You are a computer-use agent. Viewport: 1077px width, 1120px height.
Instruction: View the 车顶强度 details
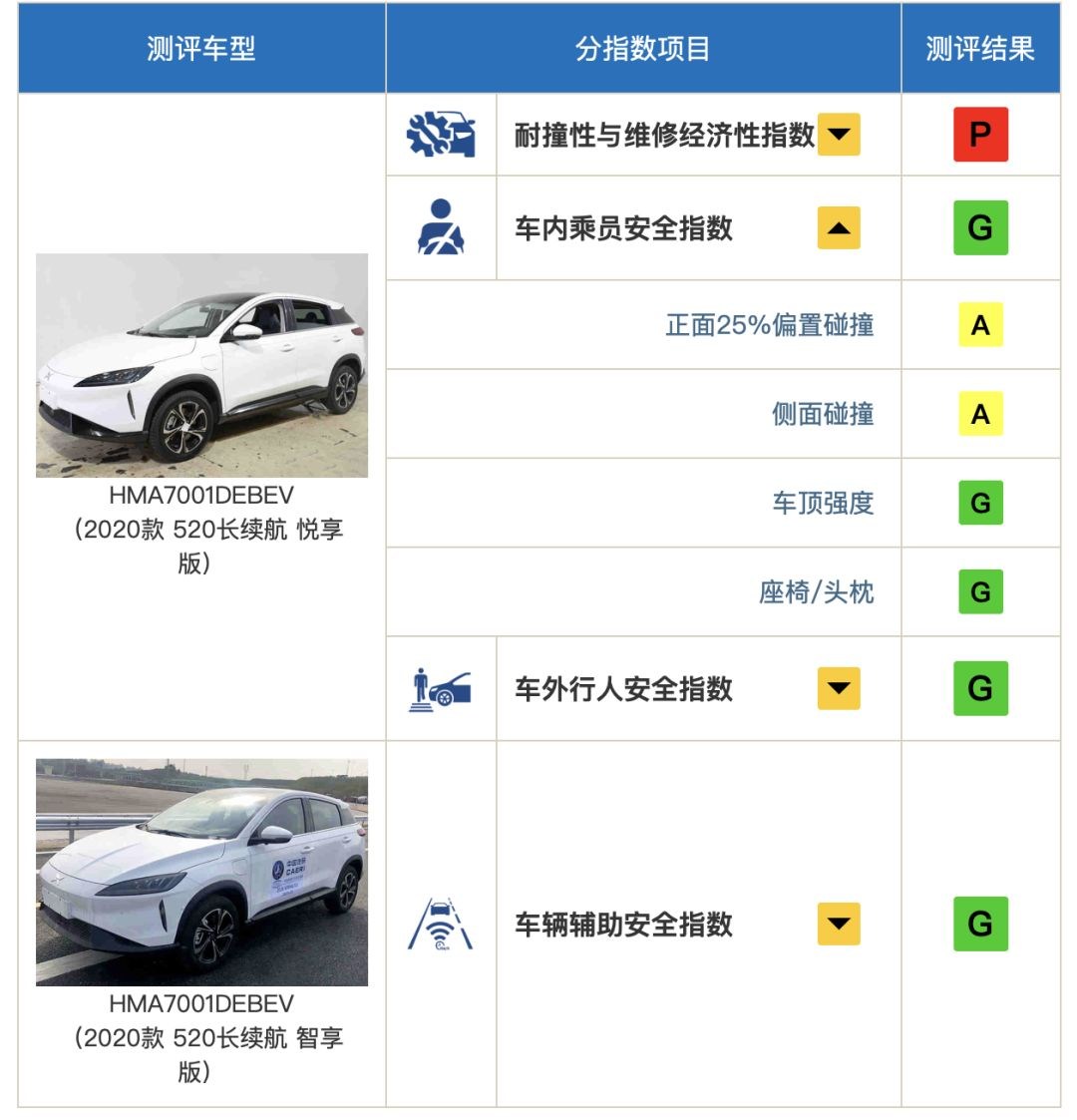click(822, 503)
